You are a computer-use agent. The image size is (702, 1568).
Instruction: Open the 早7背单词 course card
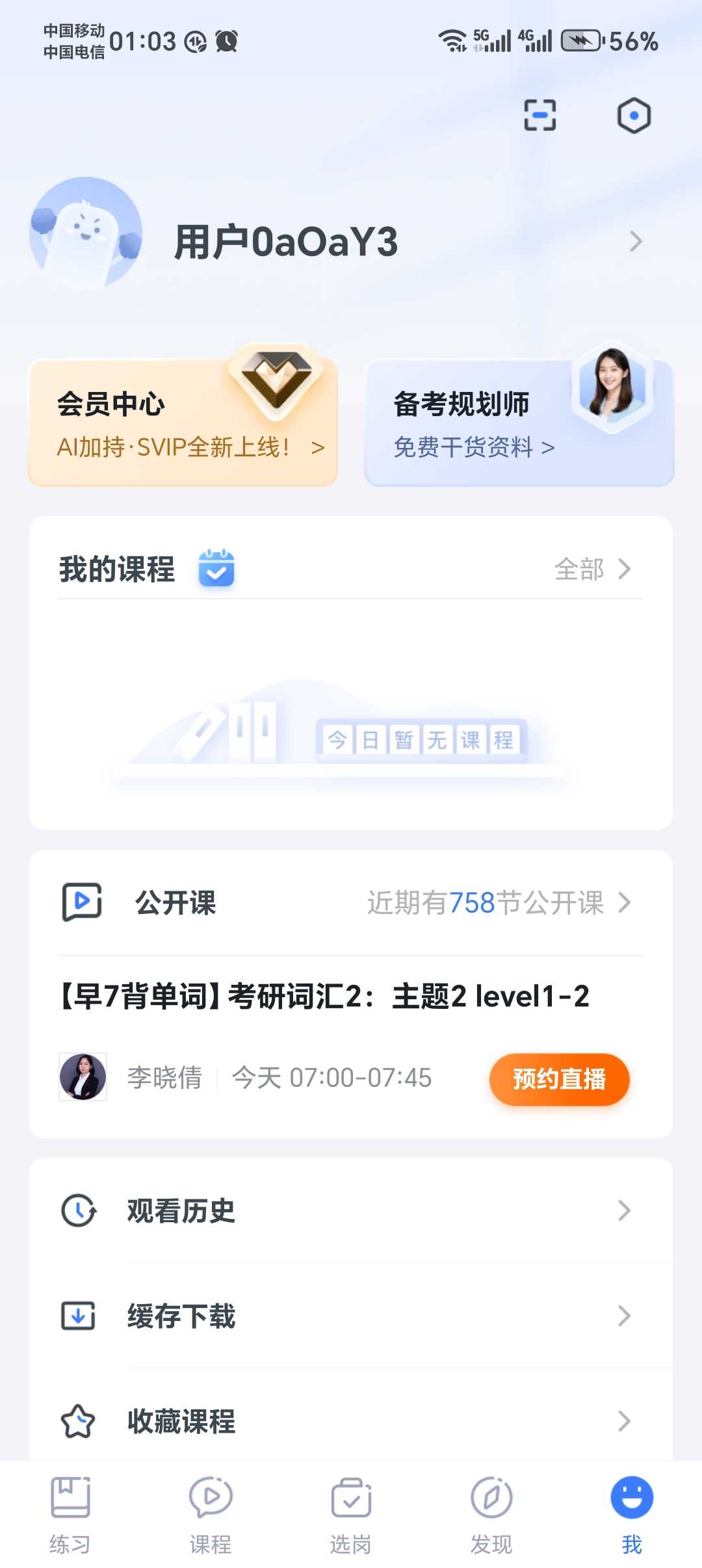click(325, 997)
